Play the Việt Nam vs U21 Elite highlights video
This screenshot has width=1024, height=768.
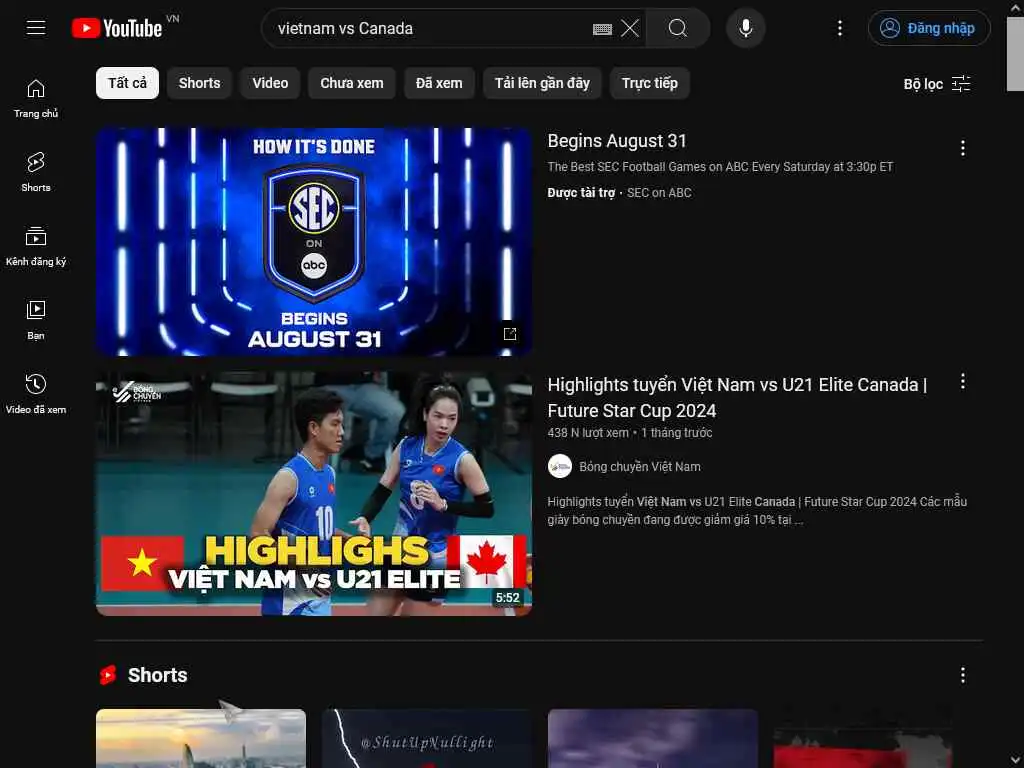(x=313, y=493)
